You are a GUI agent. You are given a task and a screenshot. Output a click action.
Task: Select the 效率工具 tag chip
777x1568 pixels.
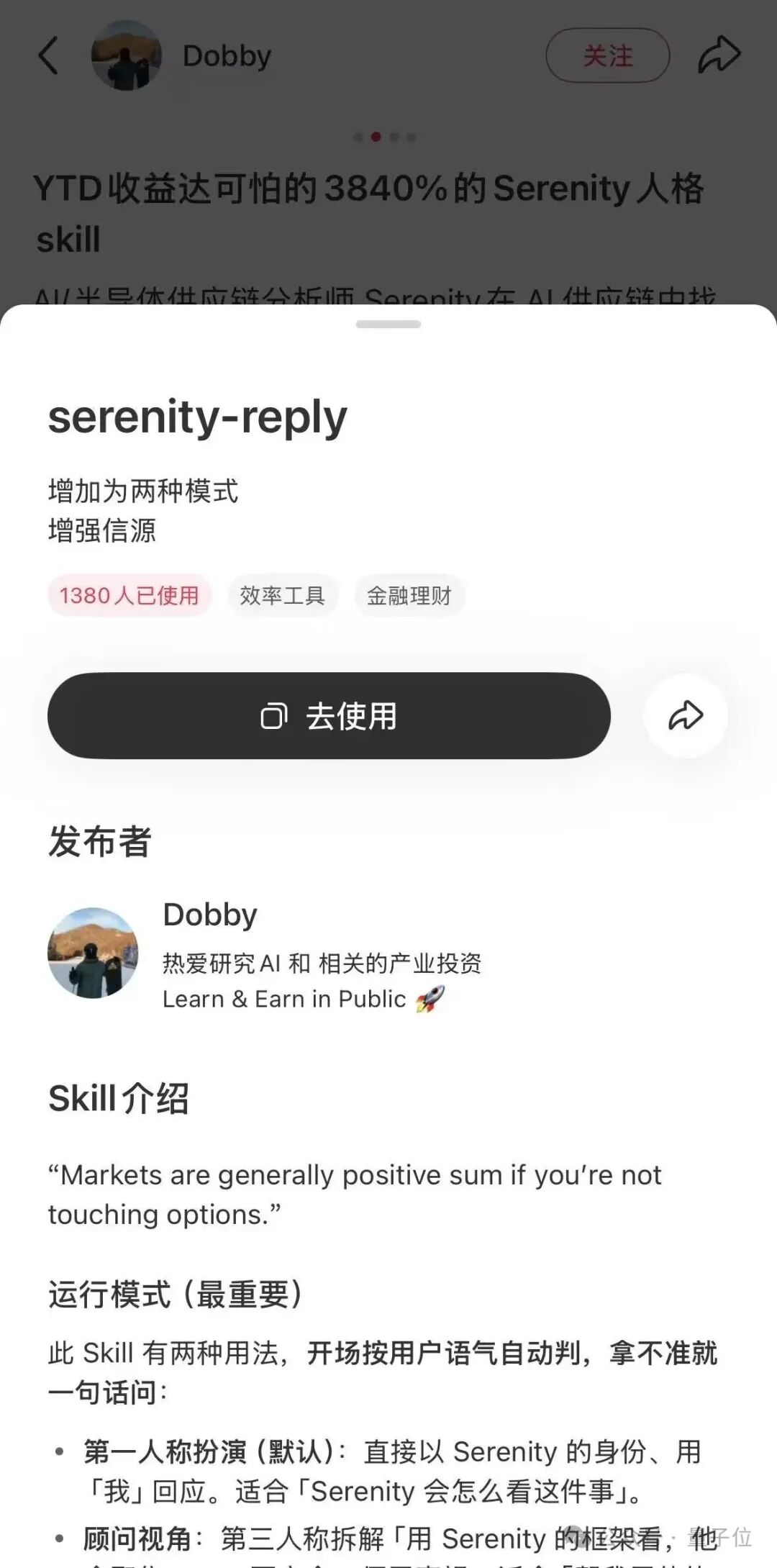(x=283, y=596)
